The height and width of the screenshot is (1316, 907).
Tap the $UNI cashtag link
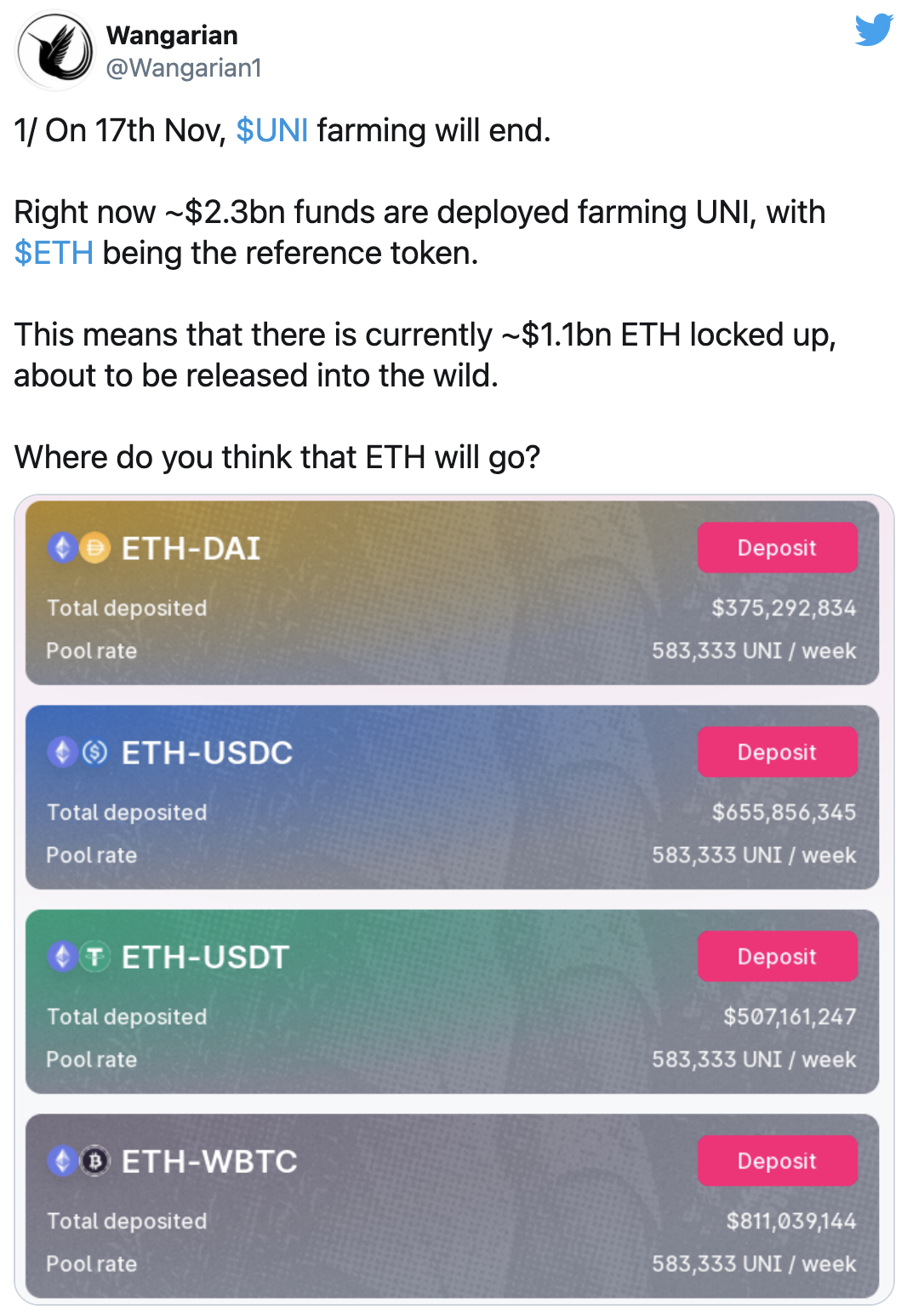pyautogui.click(x=271, y=130)
